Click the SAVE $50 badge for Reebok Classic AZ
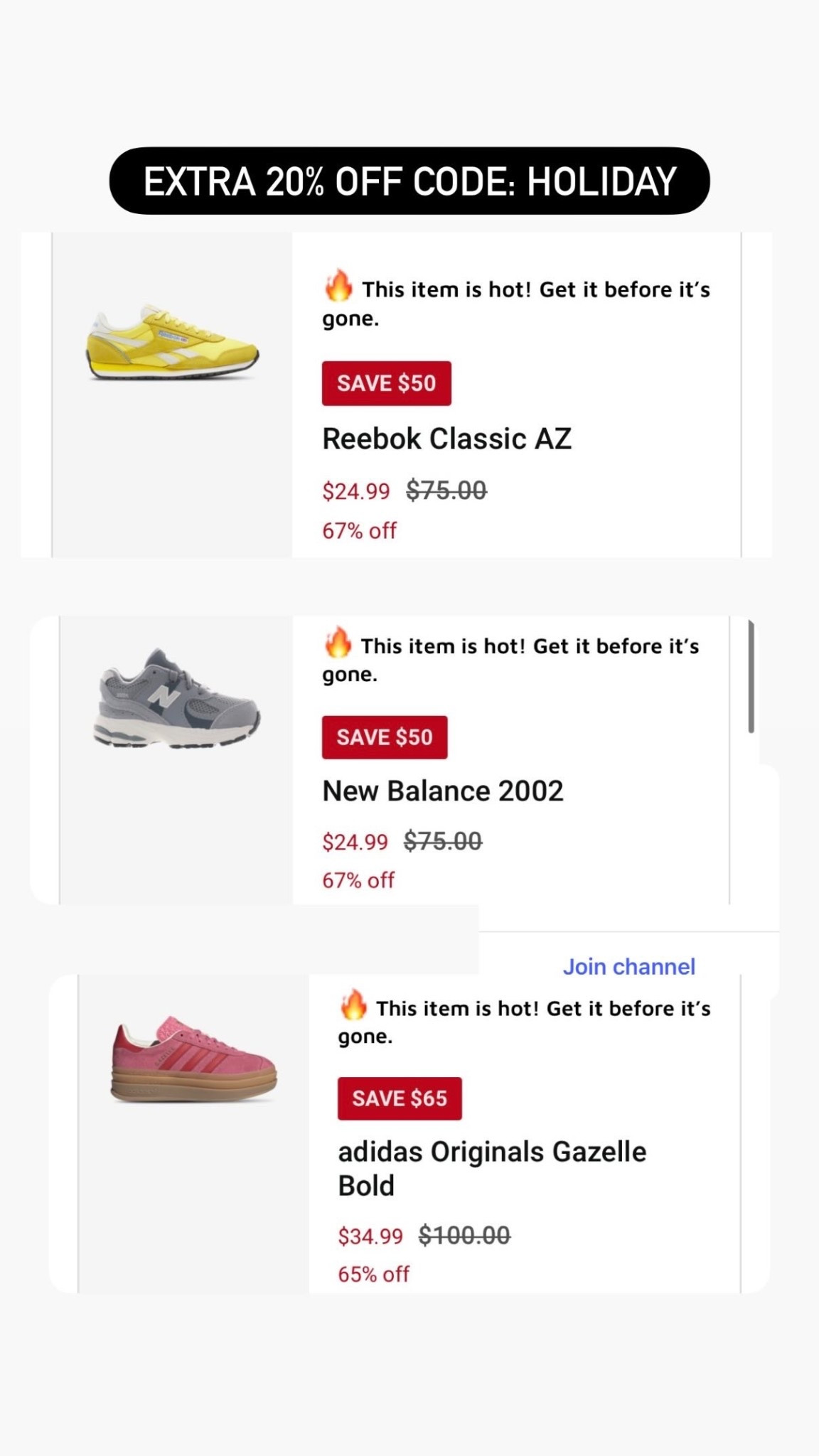Viewport: 819px width, 1456px height. click(x=387, y=382)
